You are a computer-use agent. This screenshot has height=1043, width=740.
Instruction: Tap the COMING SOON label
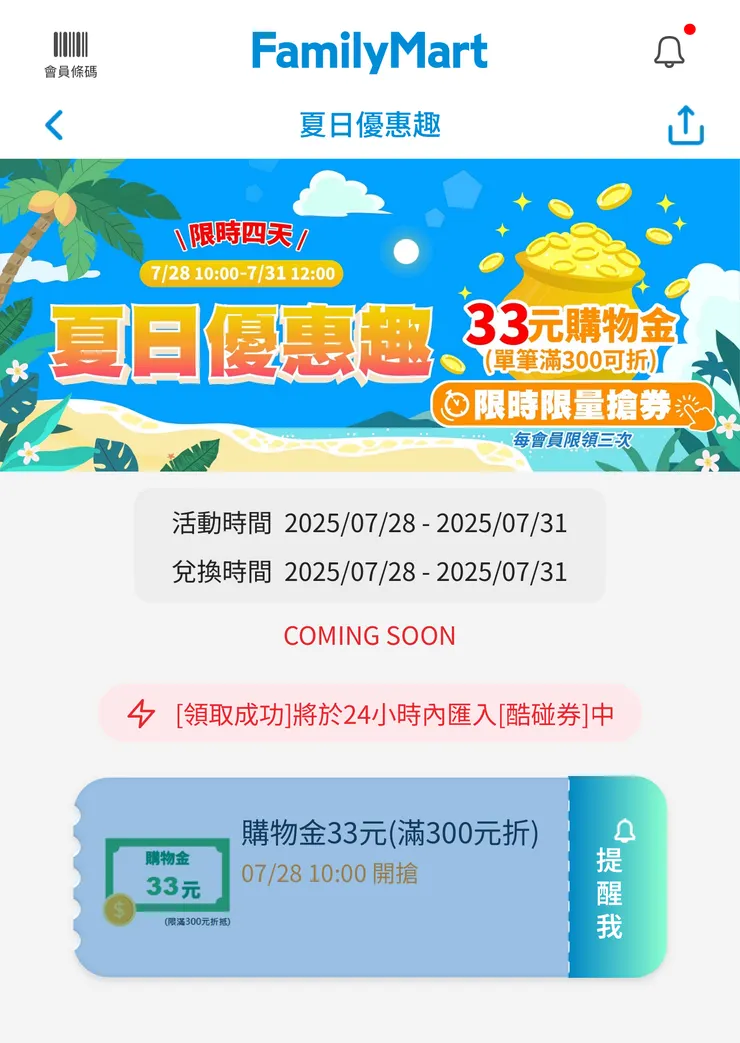pos(370,636)
